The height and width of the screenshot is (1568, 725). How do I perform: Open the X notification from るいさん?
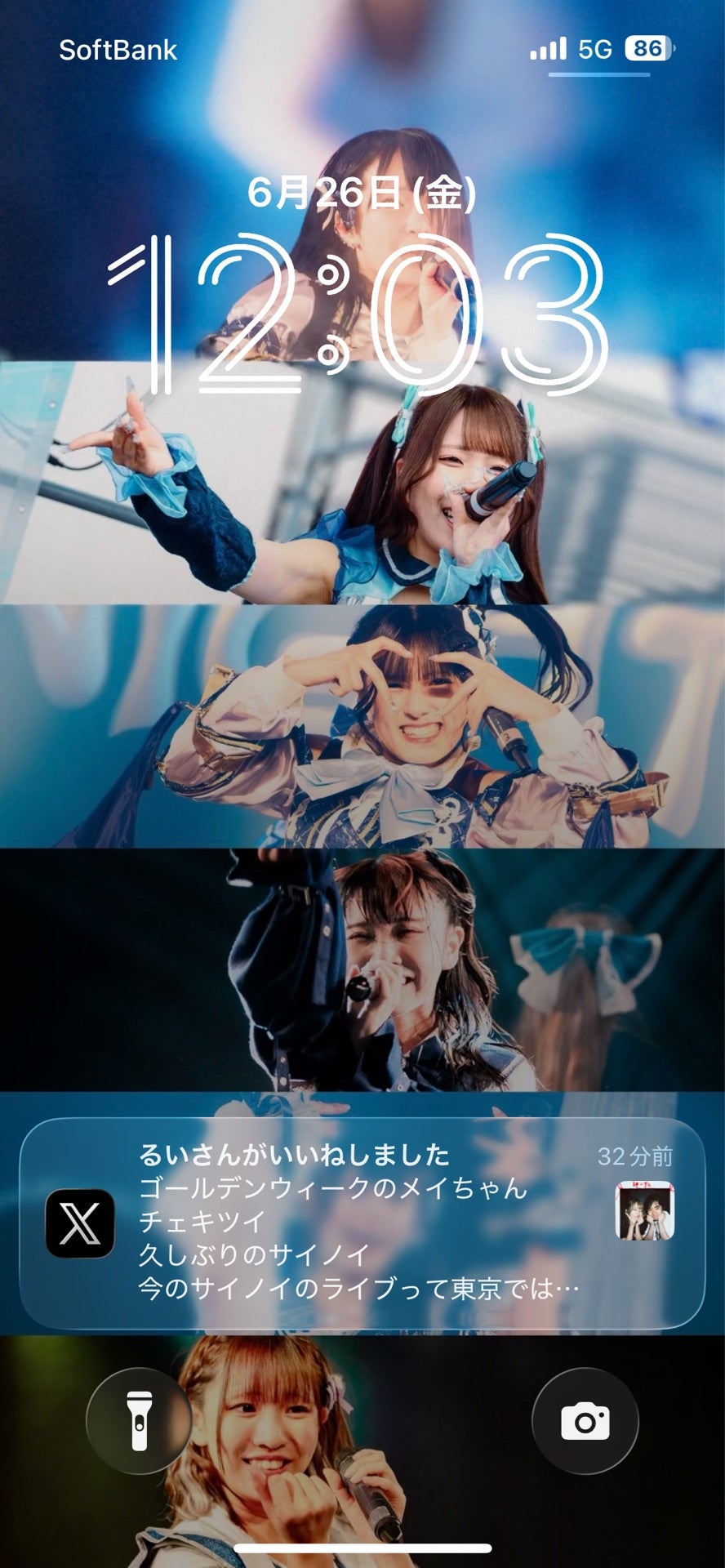pyautogui.click(x=362, y=1223)
